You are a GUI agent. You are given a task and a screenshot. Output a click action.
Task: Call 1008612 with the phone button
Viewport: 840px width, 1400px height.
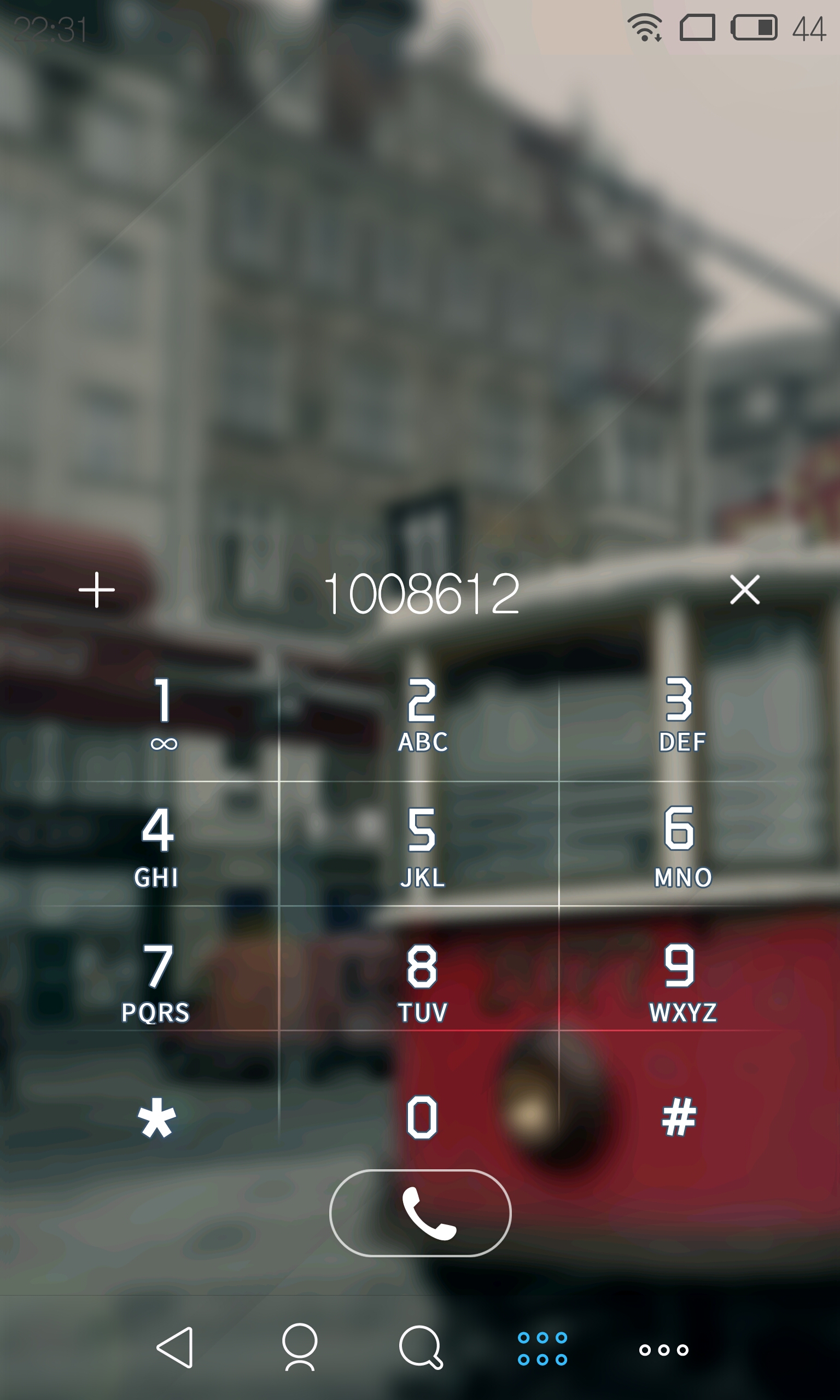[420, 1214]
